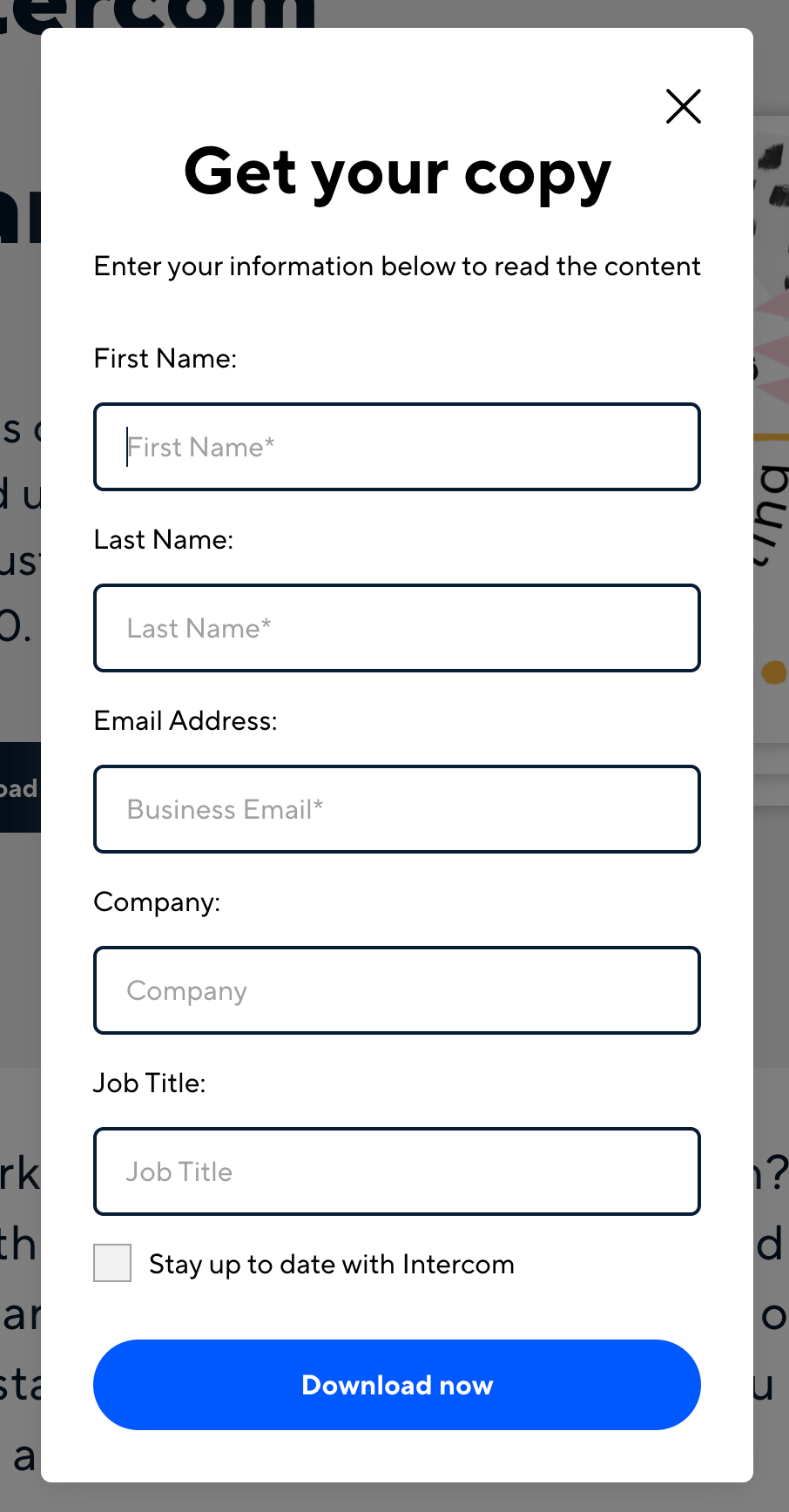Click the X icon at top right of modal
789x1512 pixels.
click(683, 106)
